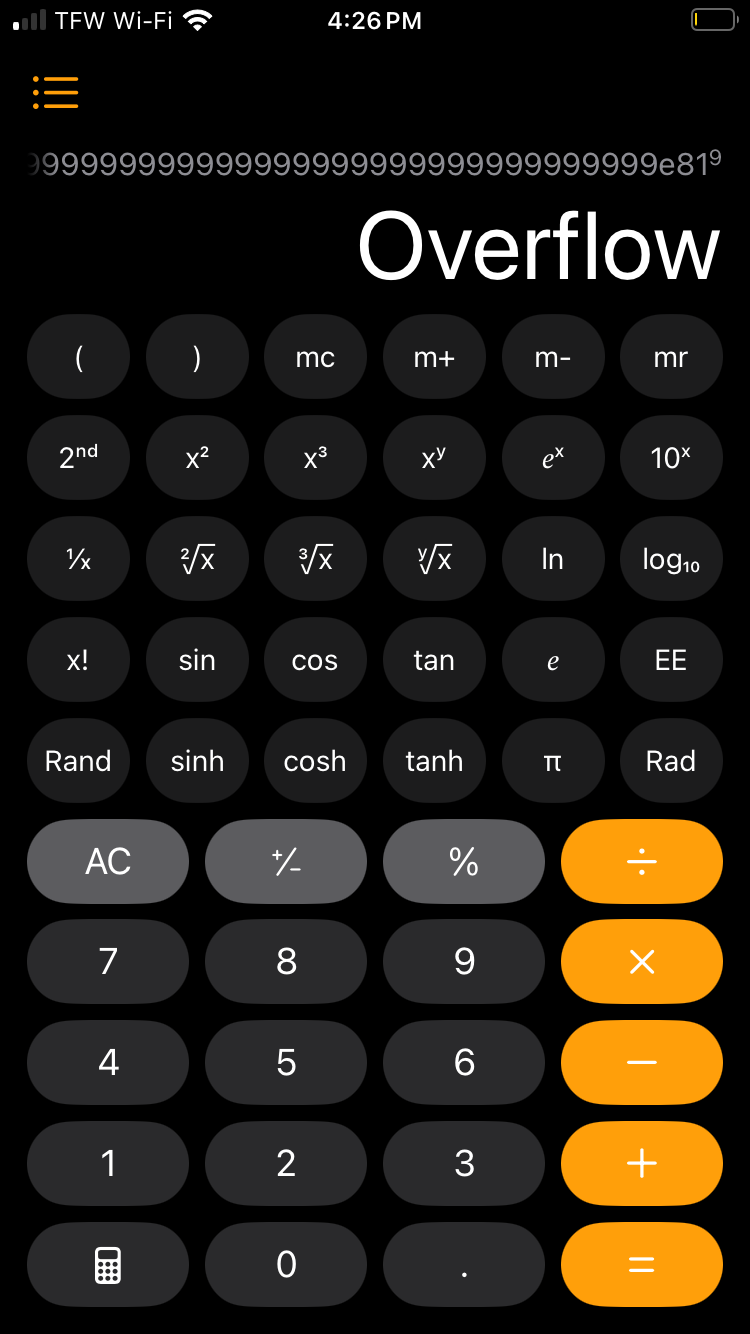Generate a random number with Rand
This screenshot has width=750, height=1334.
78,760
